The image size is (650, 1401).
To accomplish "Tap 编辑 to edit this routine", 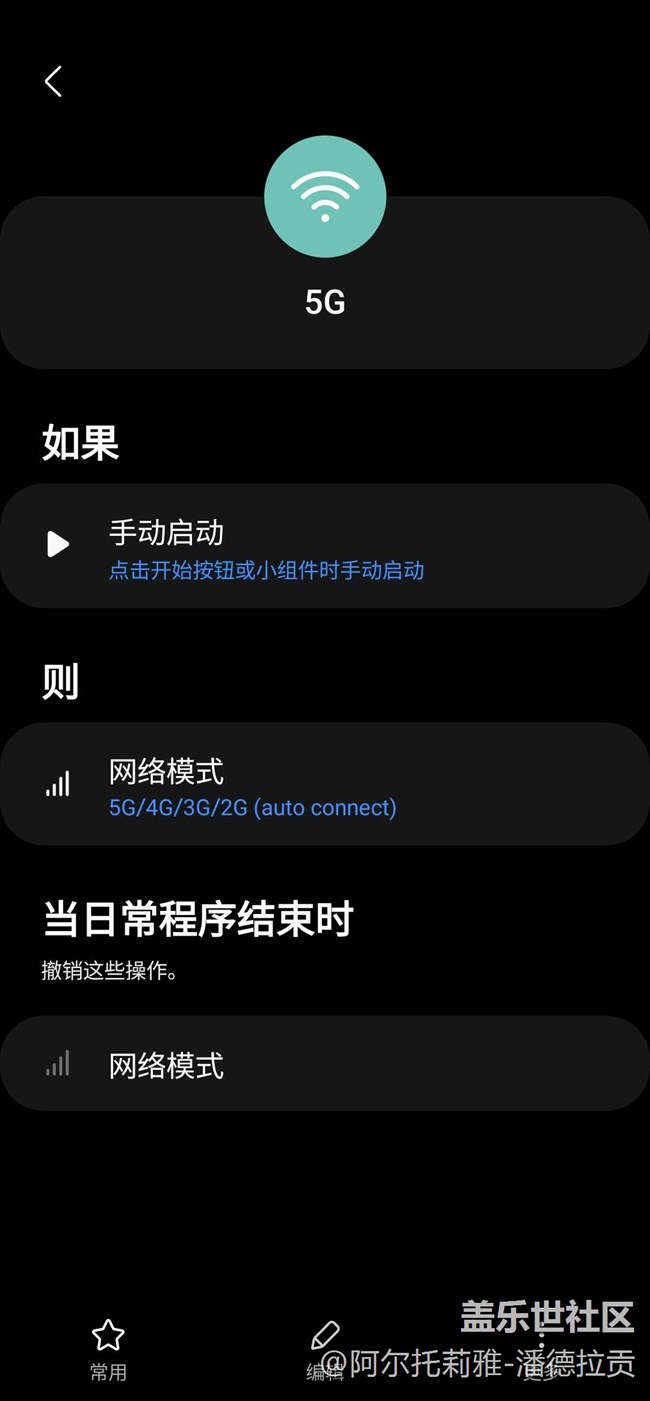I will (324, 1347).
